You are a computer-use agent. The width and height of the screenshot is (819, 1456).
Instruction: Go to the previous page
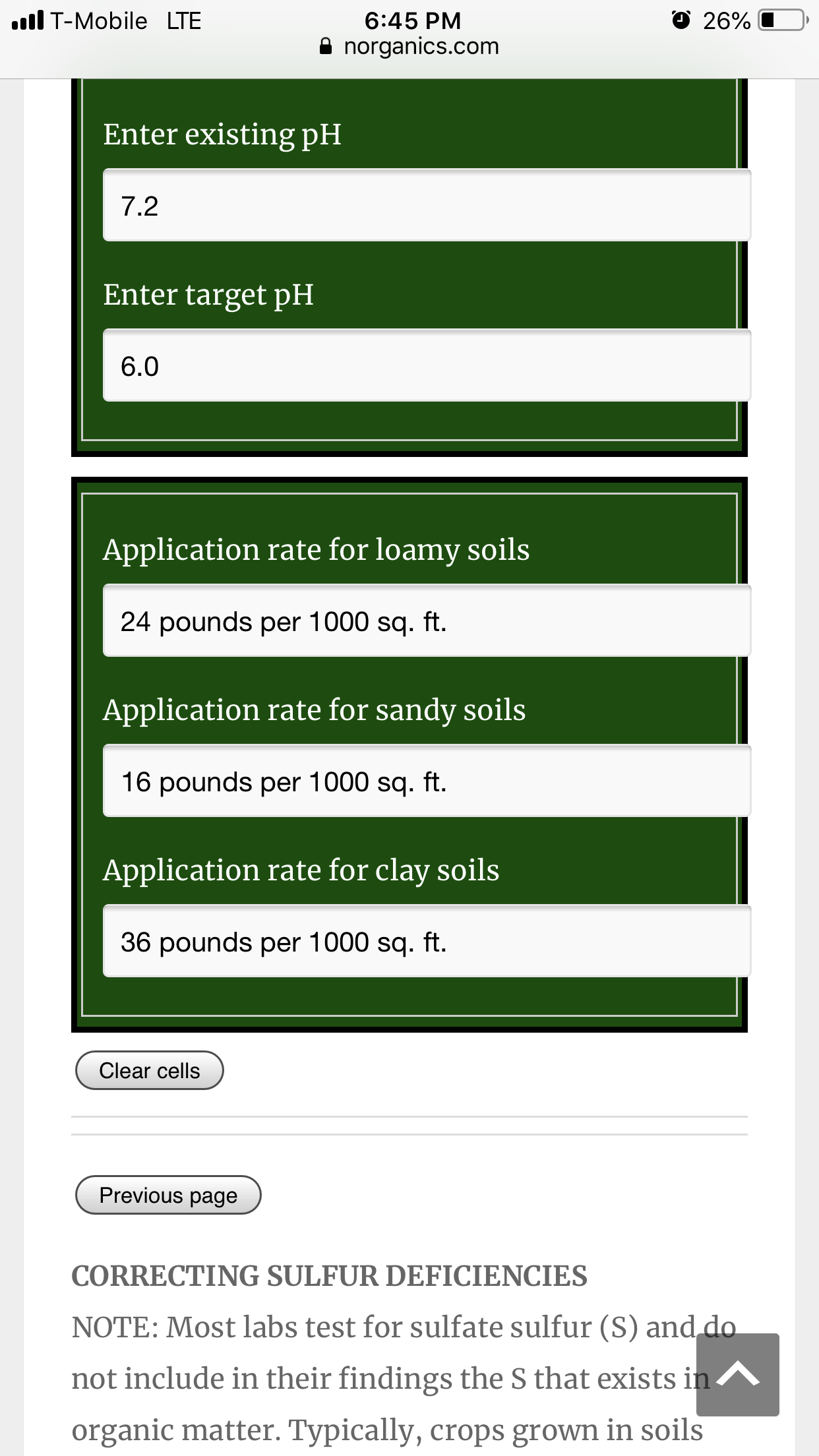(168, 1195)
